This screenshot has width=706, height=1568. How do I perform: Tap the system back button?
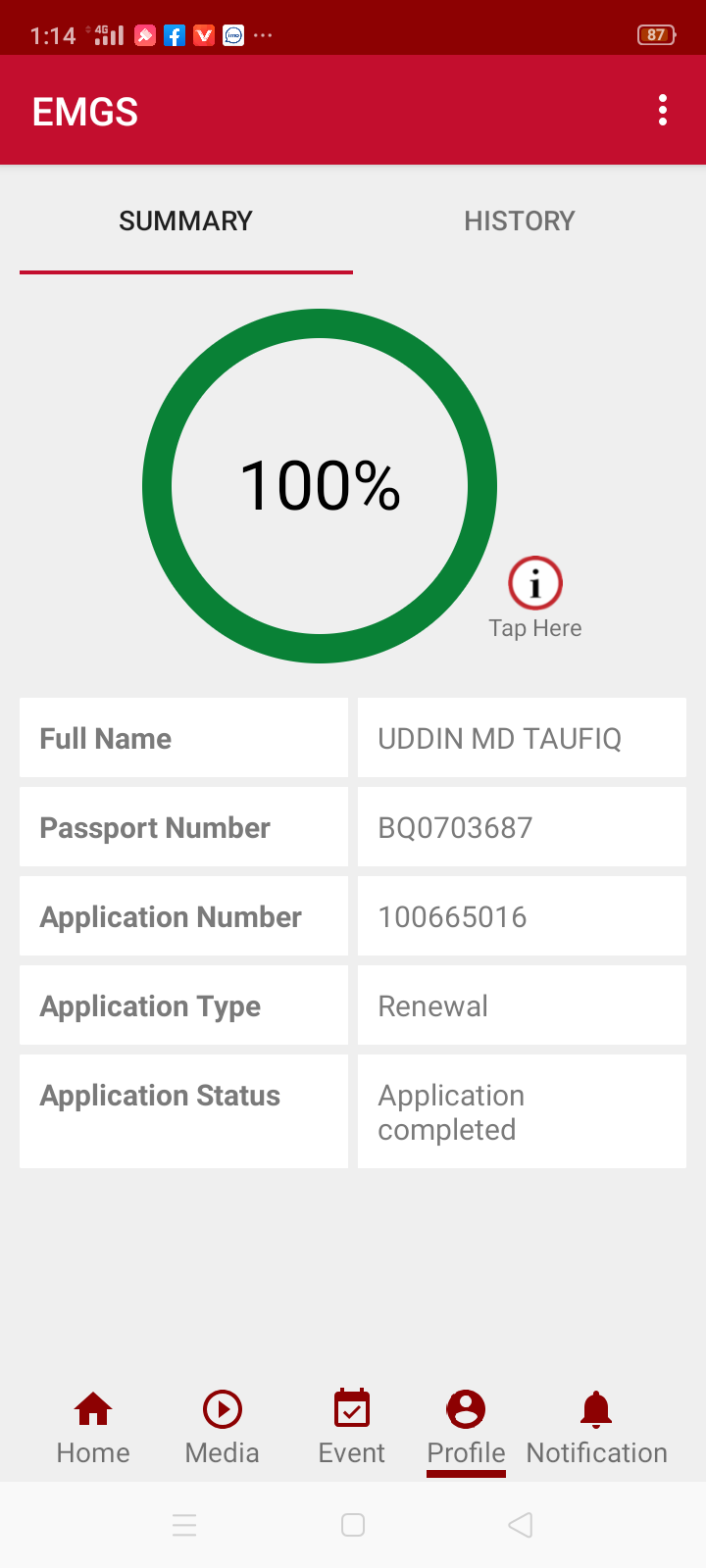pos(521,1525)
